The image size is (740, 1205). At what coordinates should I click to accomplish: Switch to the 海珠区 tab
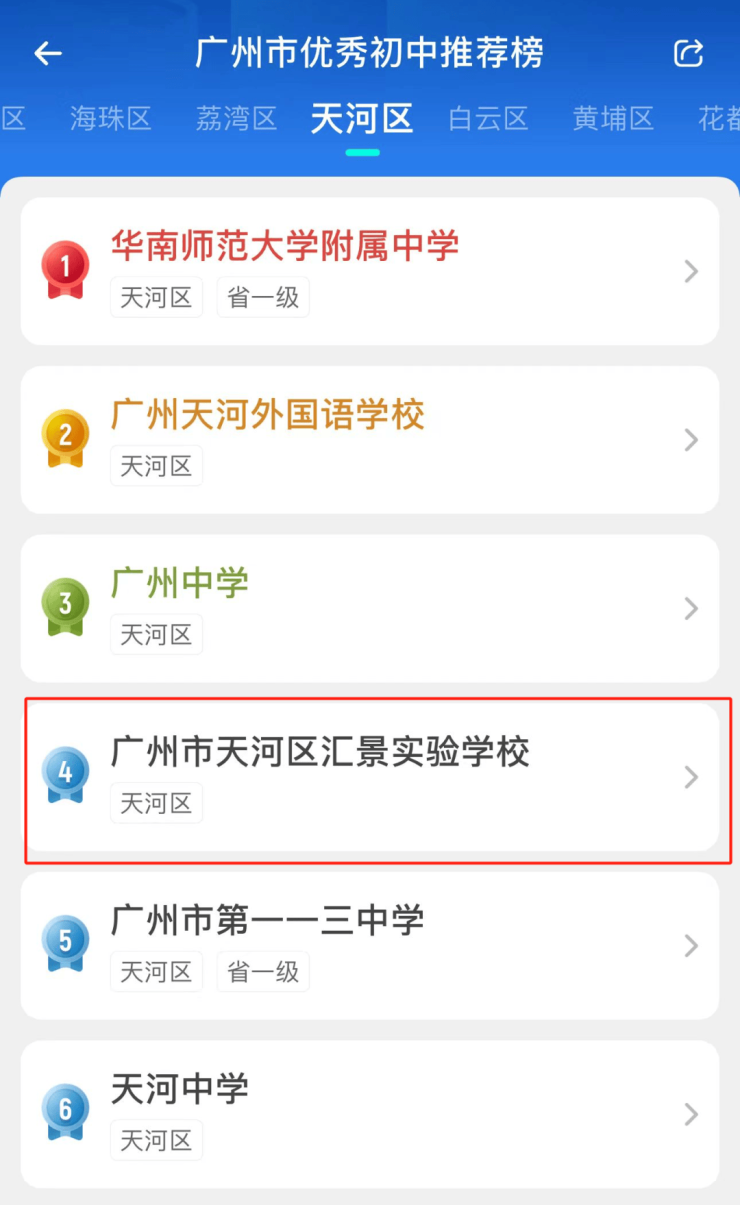click(x=111, y=119)
